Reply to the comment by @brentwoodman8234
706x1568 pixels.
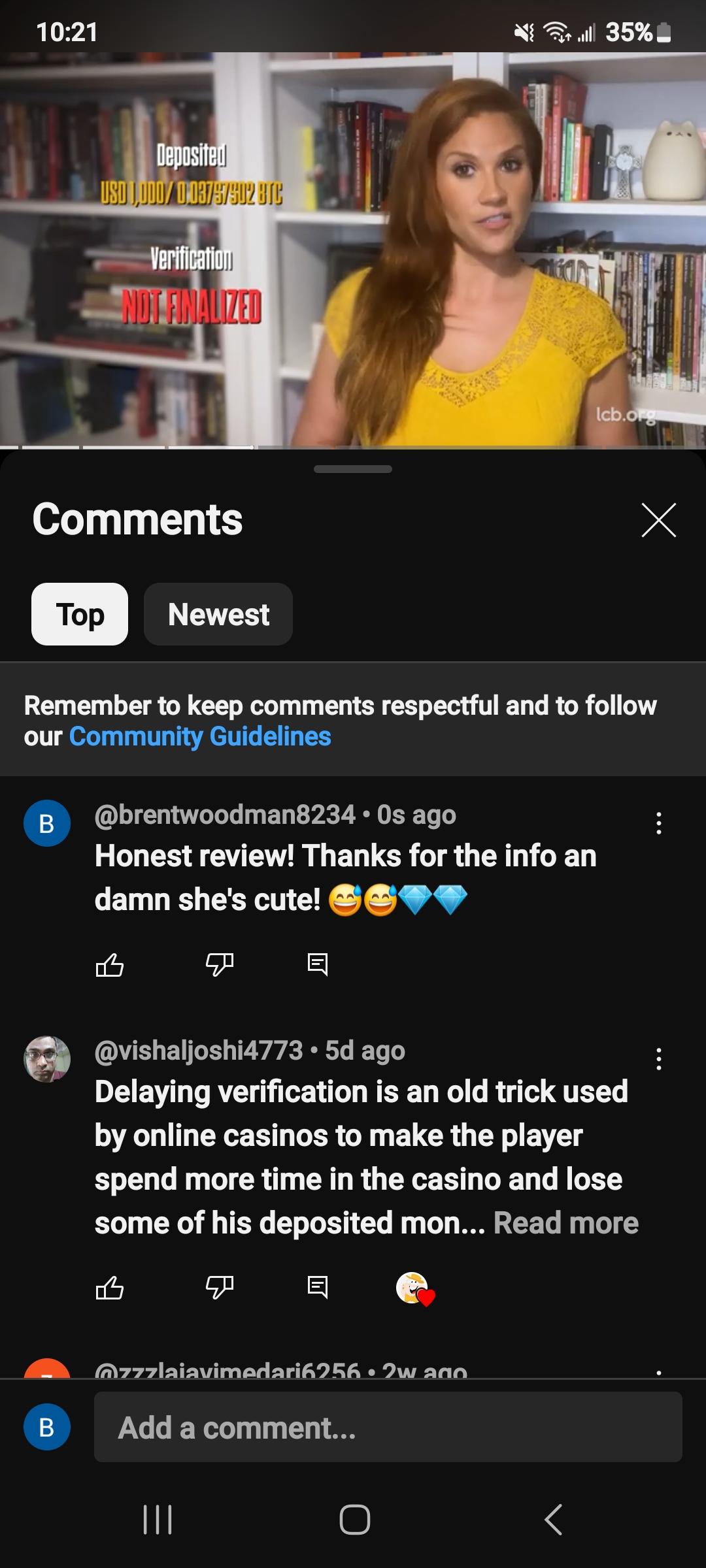pyautogui.click(x=318, y=964)
